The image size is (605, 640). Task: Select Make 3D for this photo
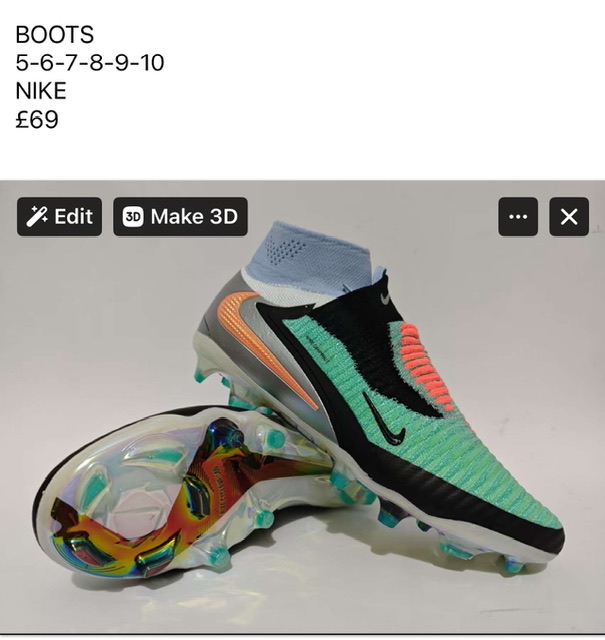(180, 217)
